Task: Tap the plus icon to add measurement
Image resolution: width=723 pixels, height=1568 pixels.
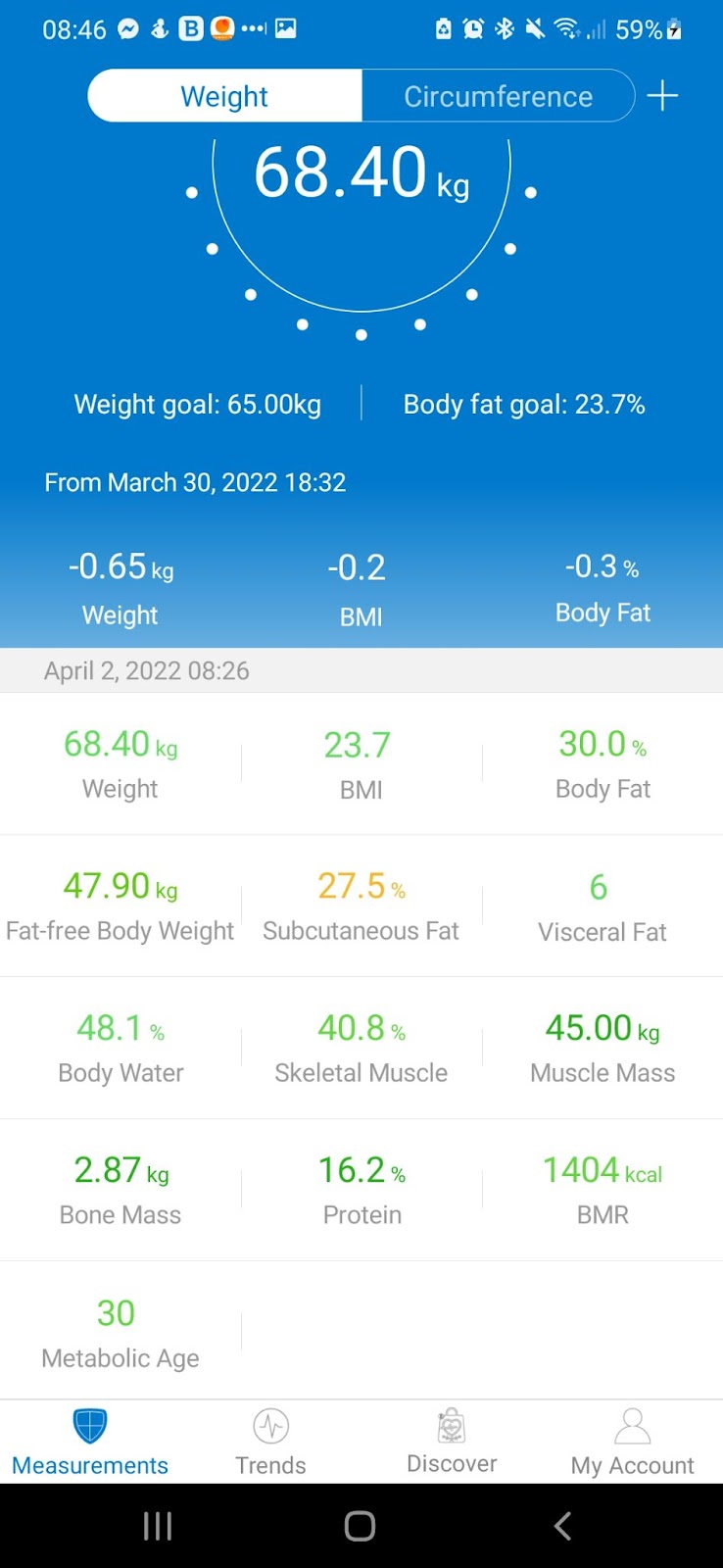Action: pos(663,96)
